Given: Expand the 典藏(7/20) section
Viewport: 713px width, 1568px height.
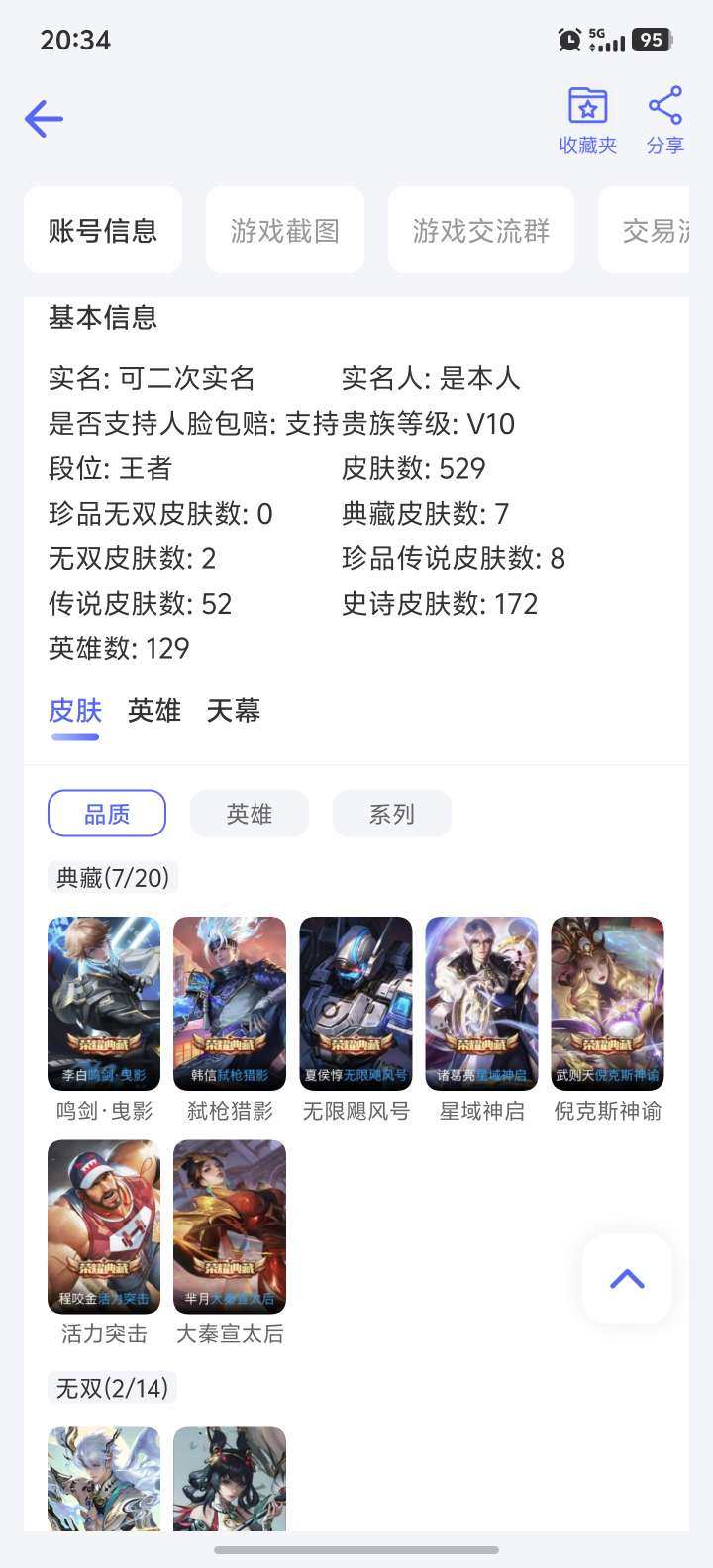Looking at the screenshot, I should pyautogui.click(x=112, y=877).
